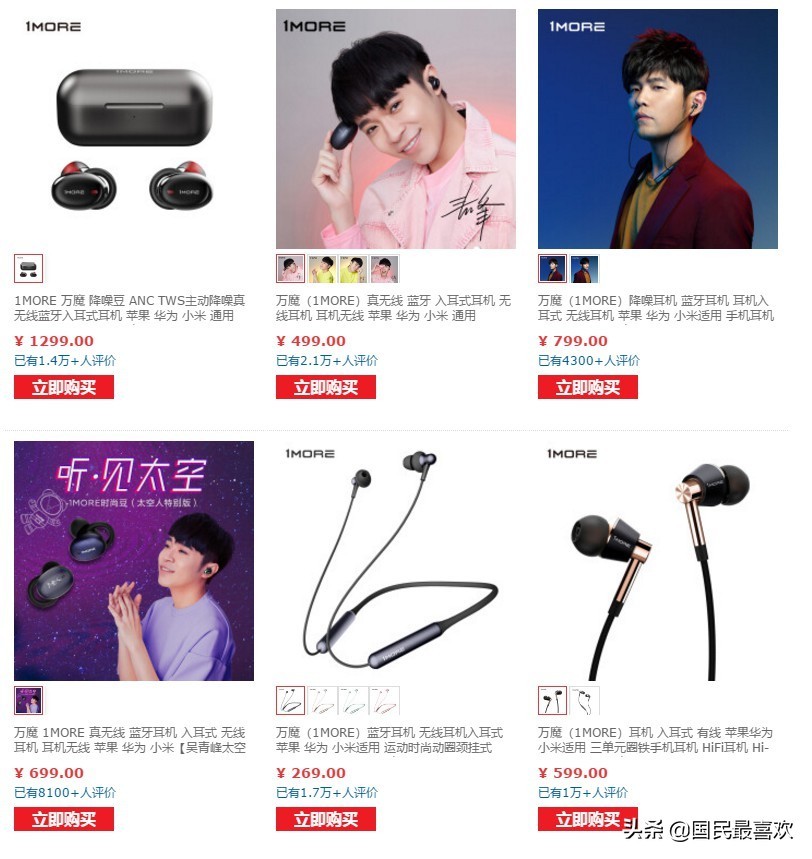Select the second colour of the 599 yuan earphones
The height and width of the screenshot is (859, 812).
point(585,700)
